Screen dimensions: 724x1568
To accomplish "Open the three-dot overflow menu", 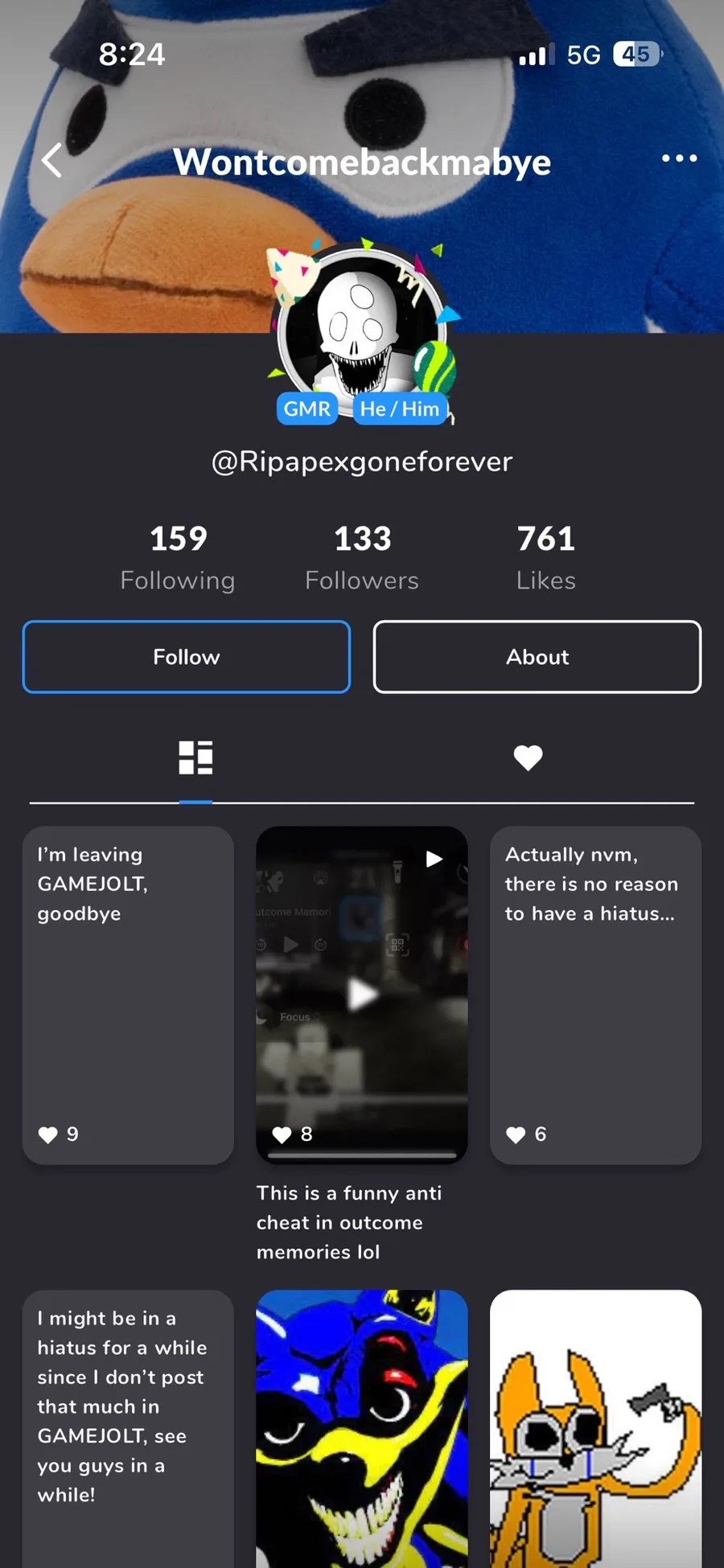I will pos(679,158).
